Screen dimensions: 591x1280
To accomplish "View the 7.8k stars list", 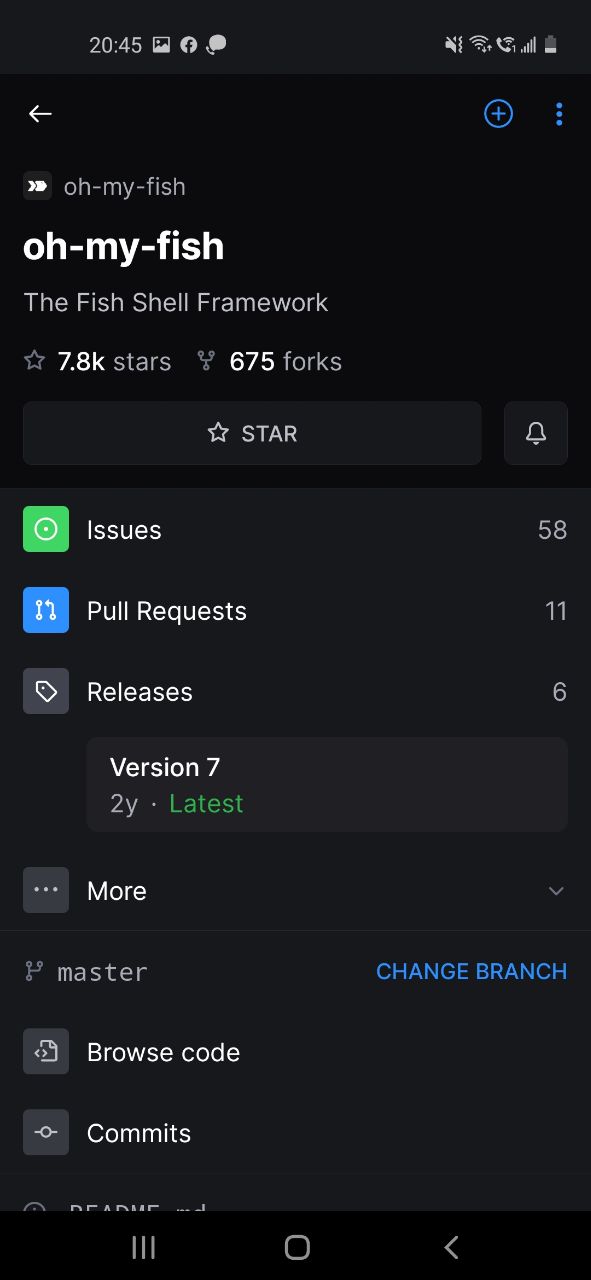I will click(97, 361).
